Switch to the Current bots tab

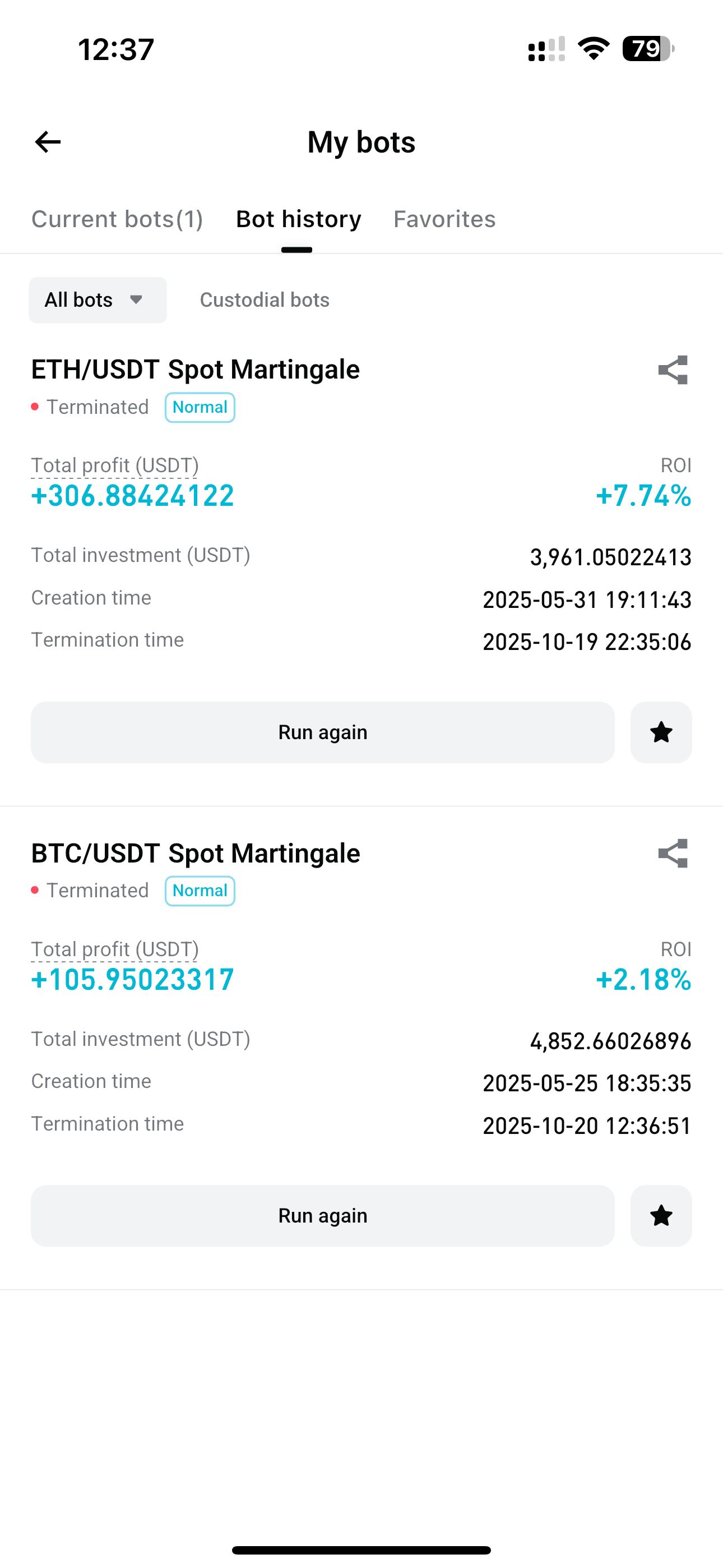pos(117,219)
